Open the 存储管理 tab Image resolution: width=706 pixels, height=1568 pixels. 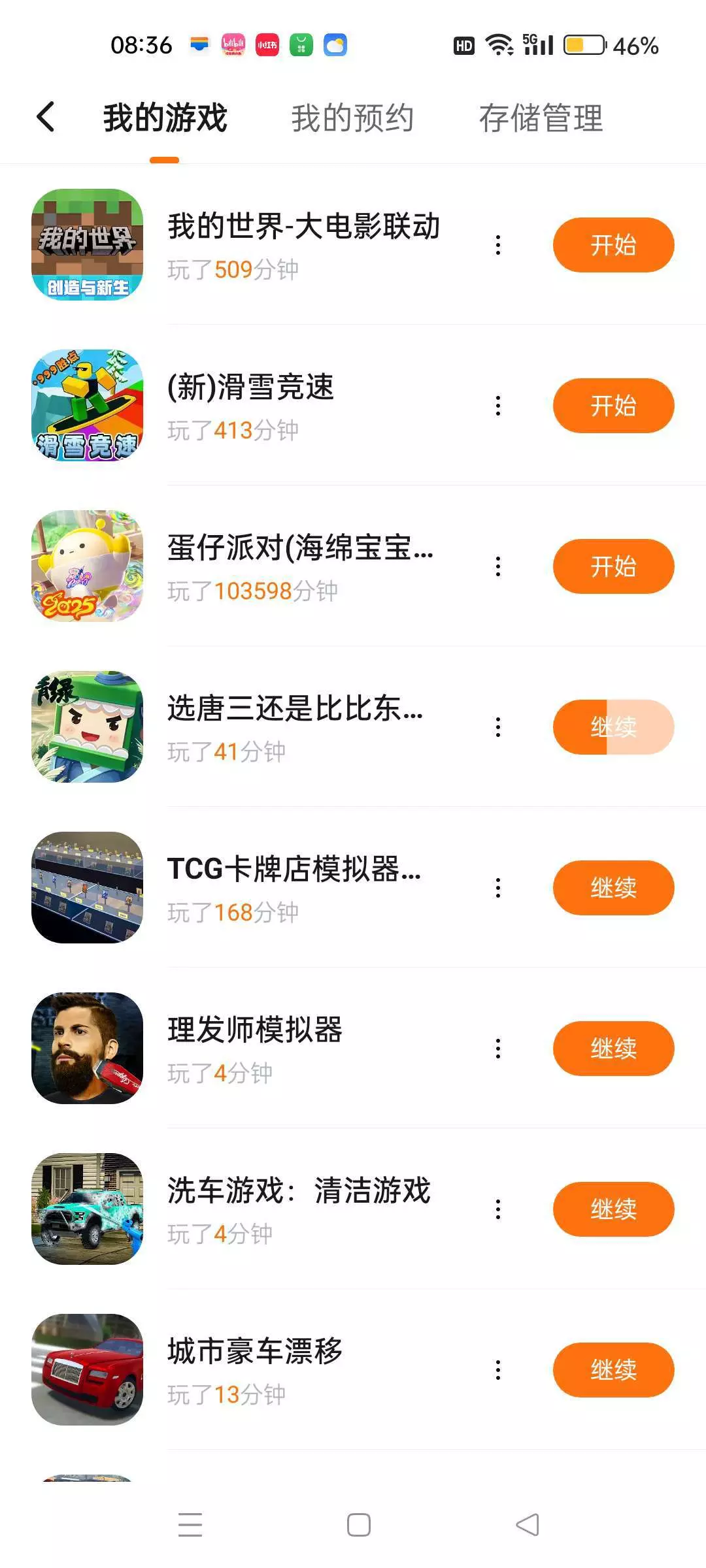(541, 118)
